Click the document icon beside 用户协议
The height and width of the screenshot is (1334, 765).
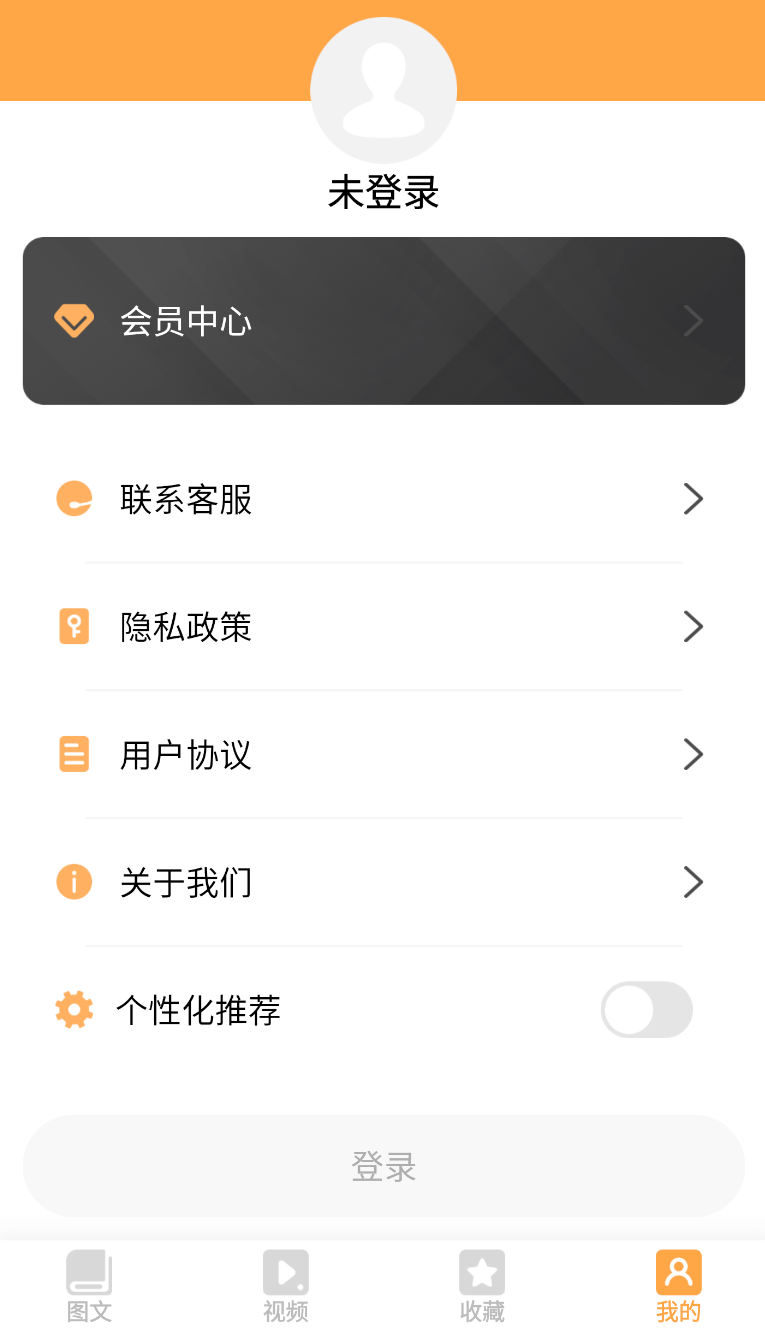(x=74, y=754)
